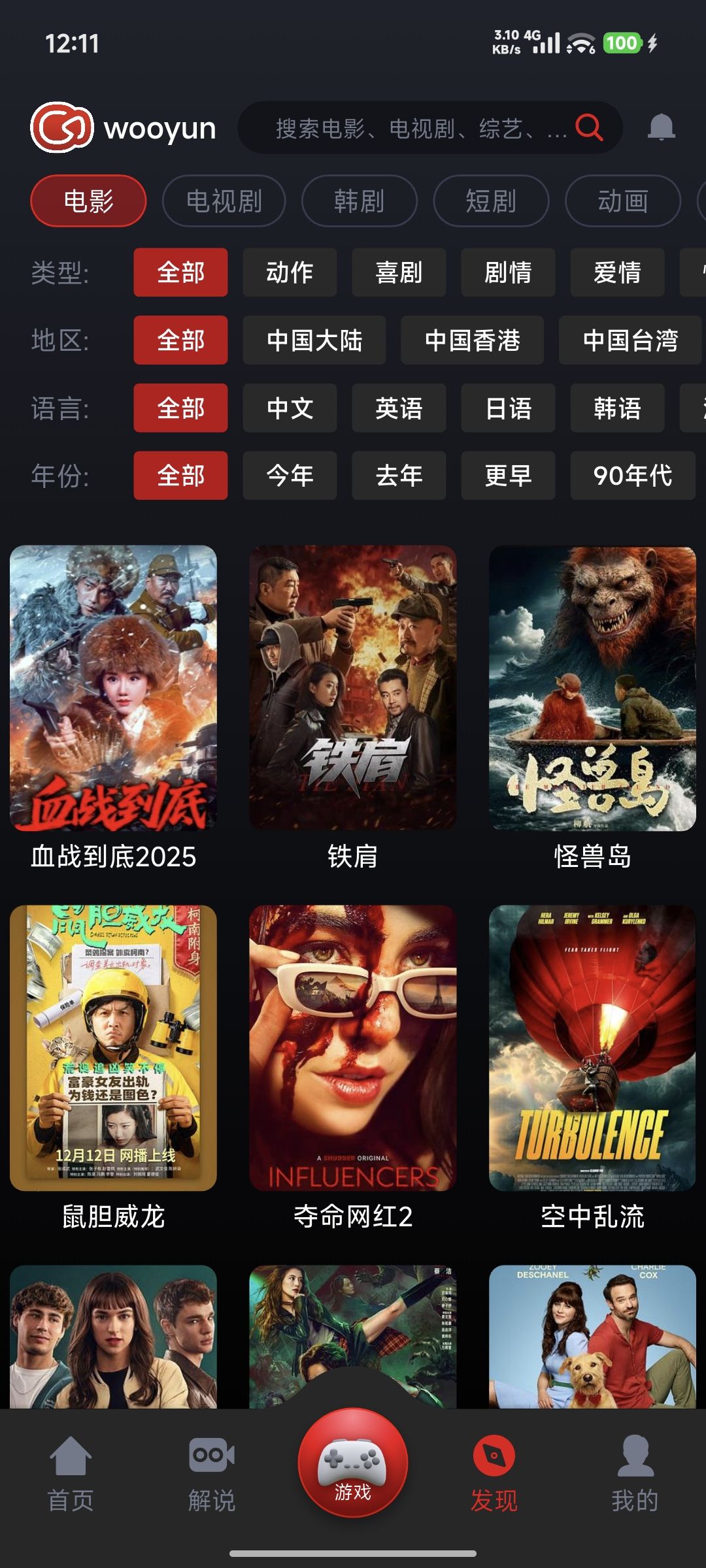Screen dimensions: 706x1568
Task: Choose 英语 as the language filter
Action: click(x=399, y=408)
